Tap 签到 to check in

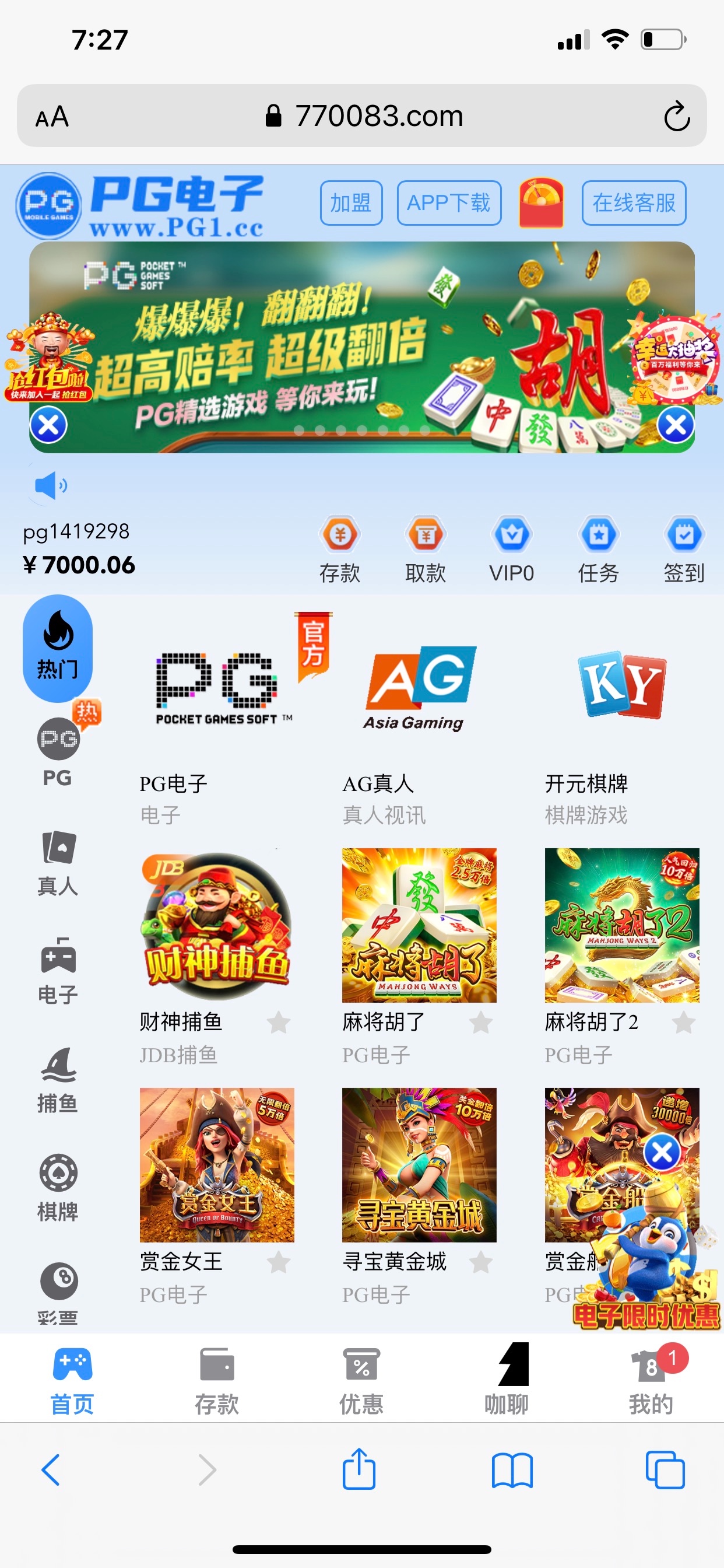684,548
